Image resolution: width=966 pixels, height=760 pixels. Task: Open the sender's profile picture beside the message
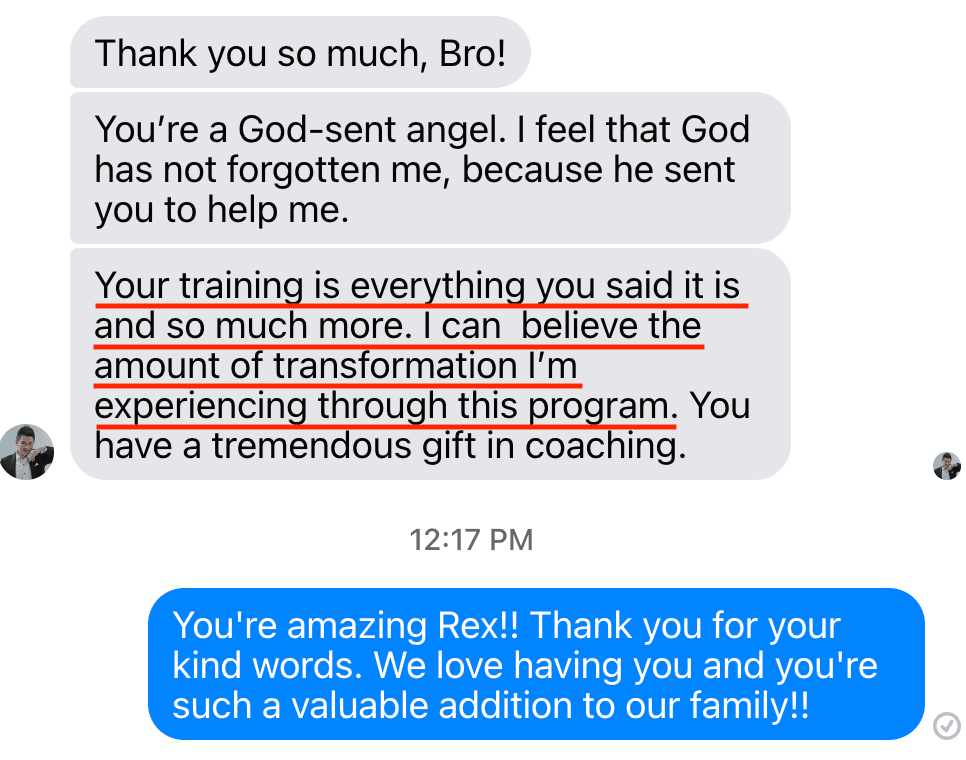coord(27,451)
